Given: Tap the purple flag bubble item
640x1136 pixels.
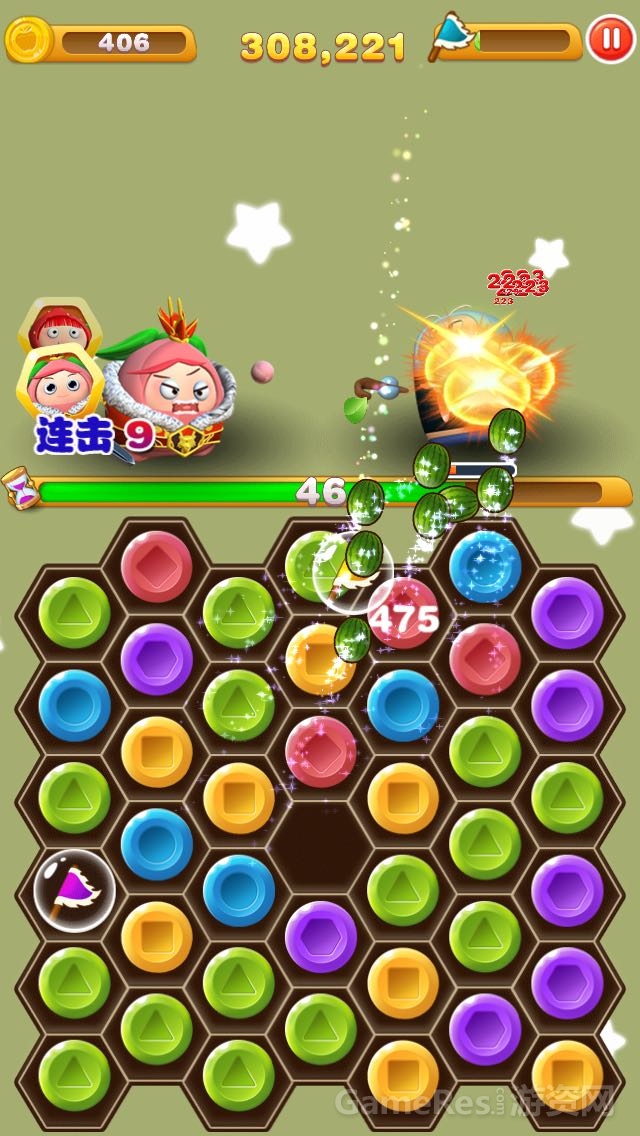Looking at the screenshot, I should 74,890.
